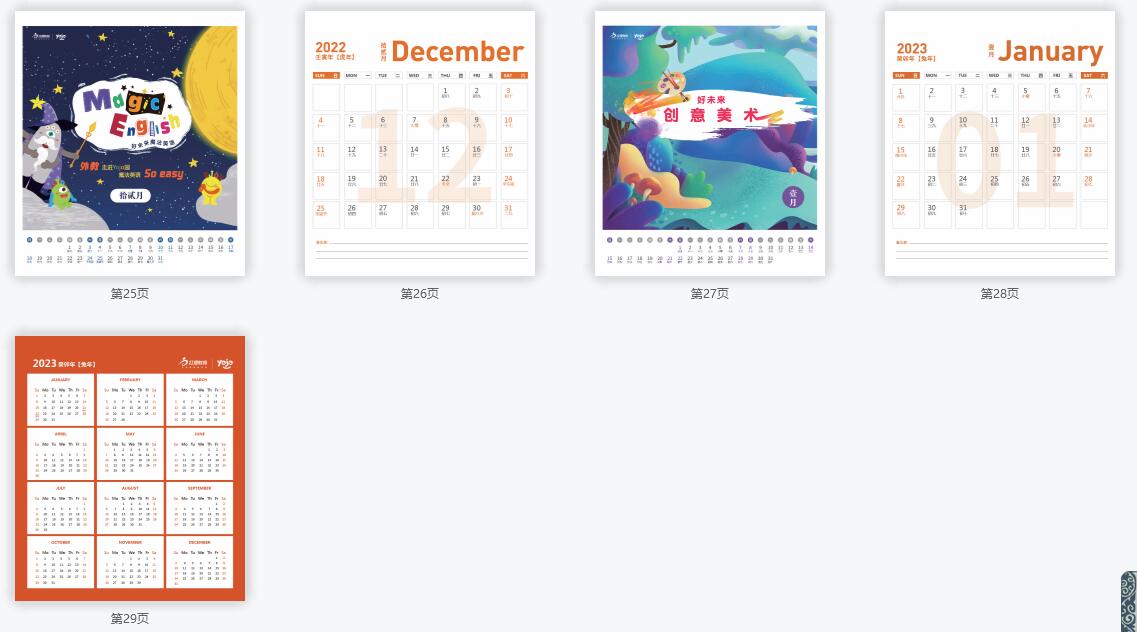Open page 28 January calendar thumbnail
This screenshot has height=632, width=1137.
(1000, 144)
